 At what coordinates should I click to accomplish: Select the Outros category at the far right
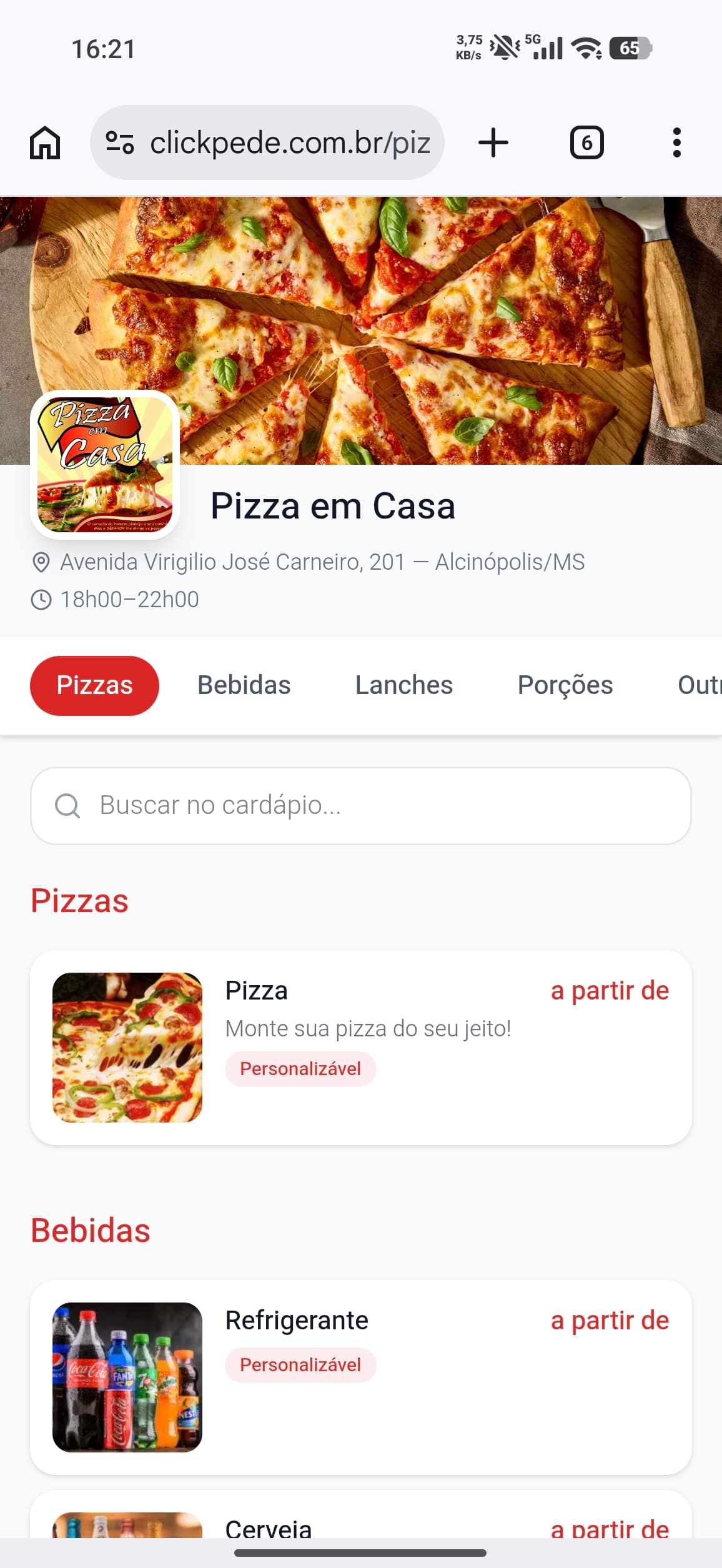[703, 685]
